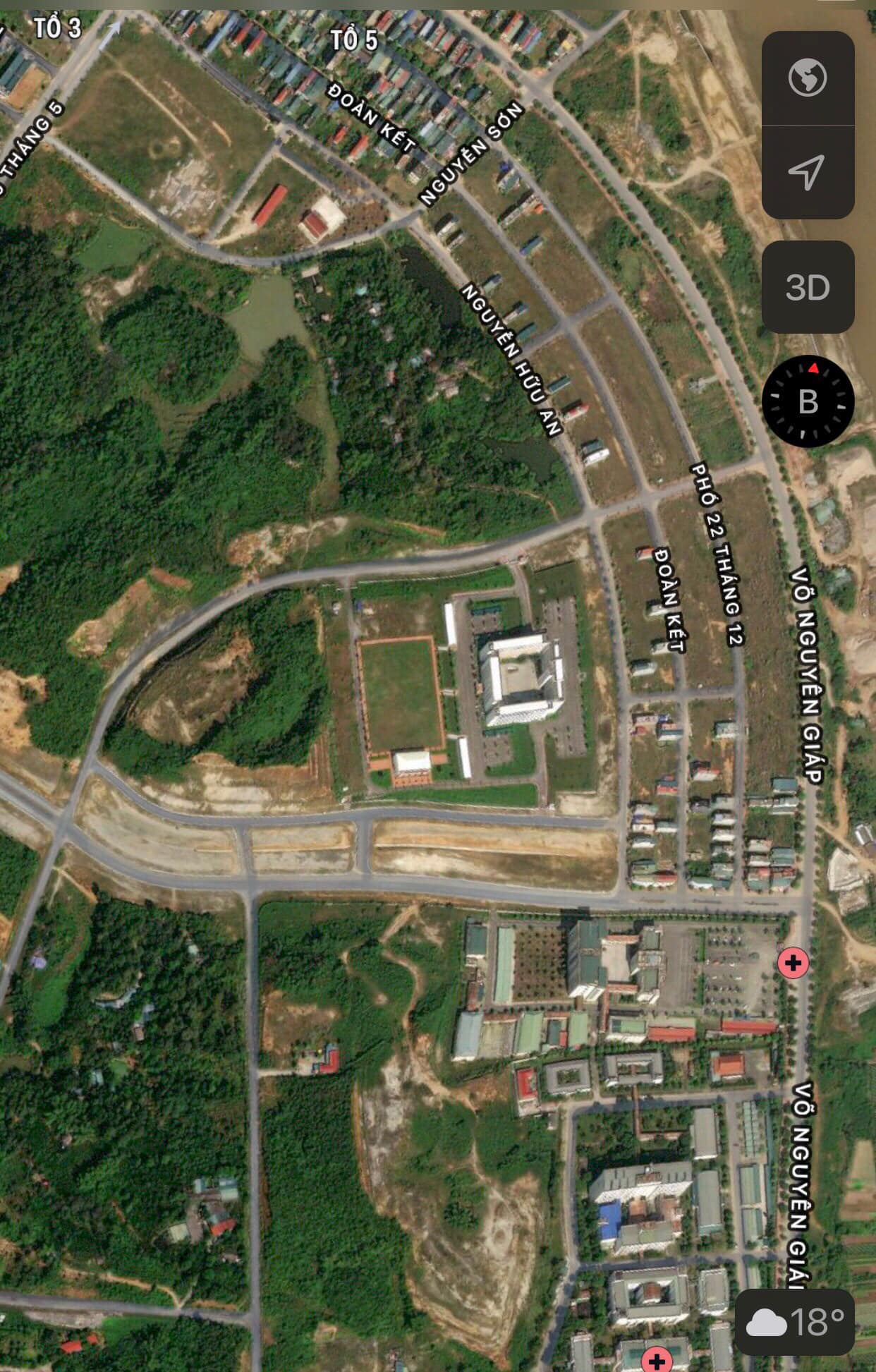Center the map on my current location
This screenshot has width=876, height=1372.
[808, 172]
